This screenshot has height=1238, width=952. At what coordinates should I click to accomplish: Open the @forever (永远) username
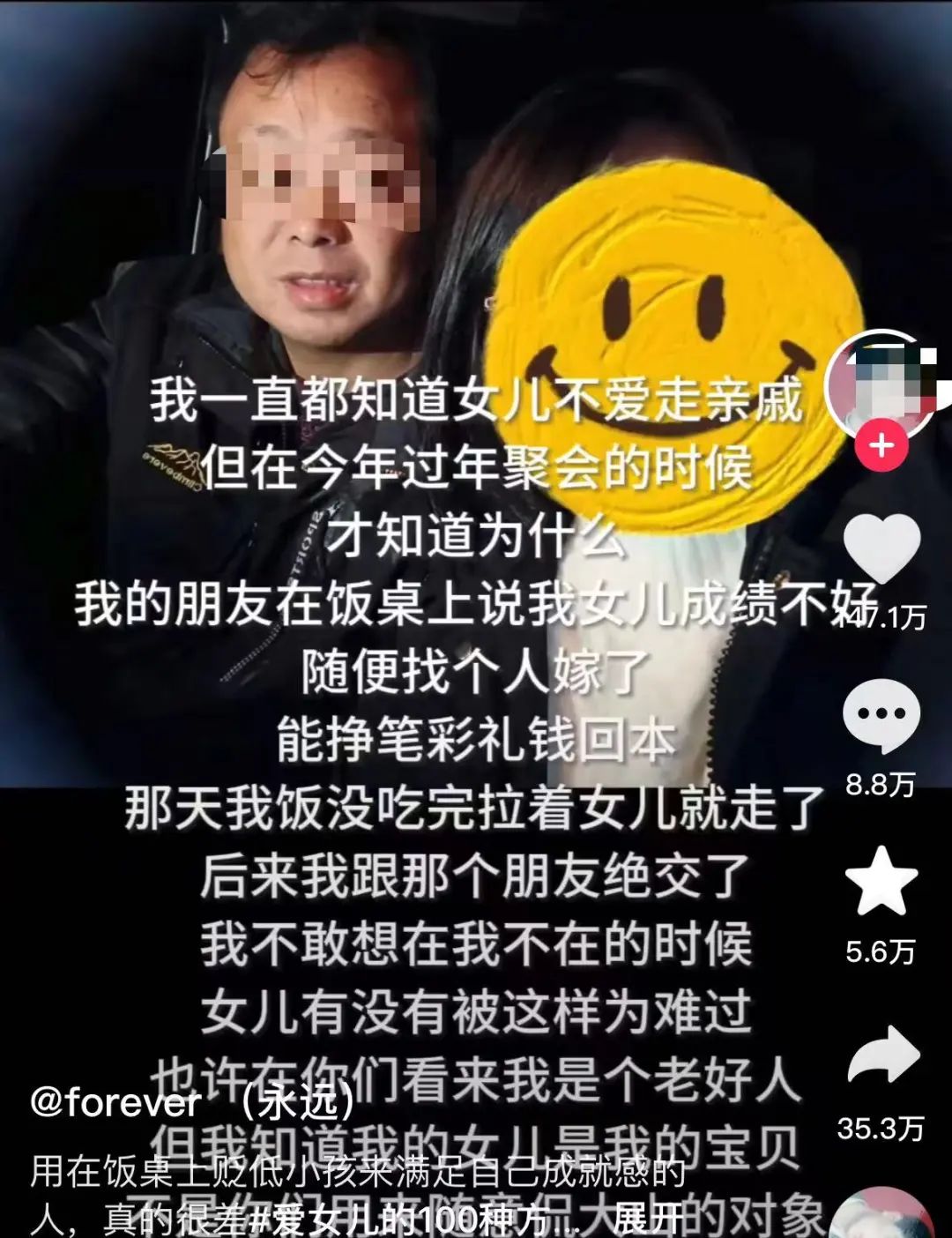(191, 1102)
